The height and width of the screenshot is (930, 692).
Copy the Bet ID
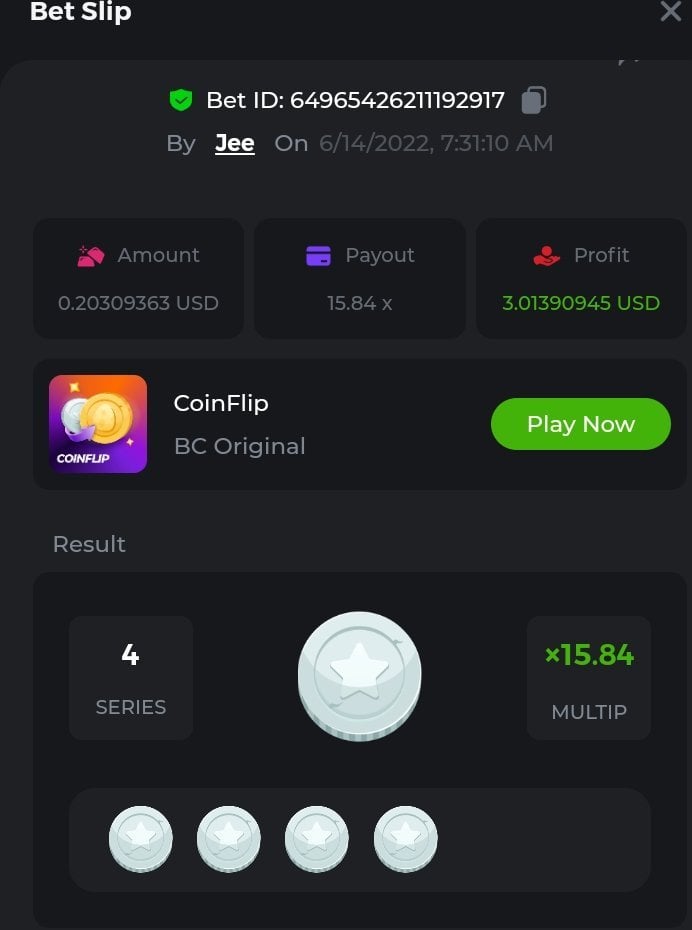point(535,100)
